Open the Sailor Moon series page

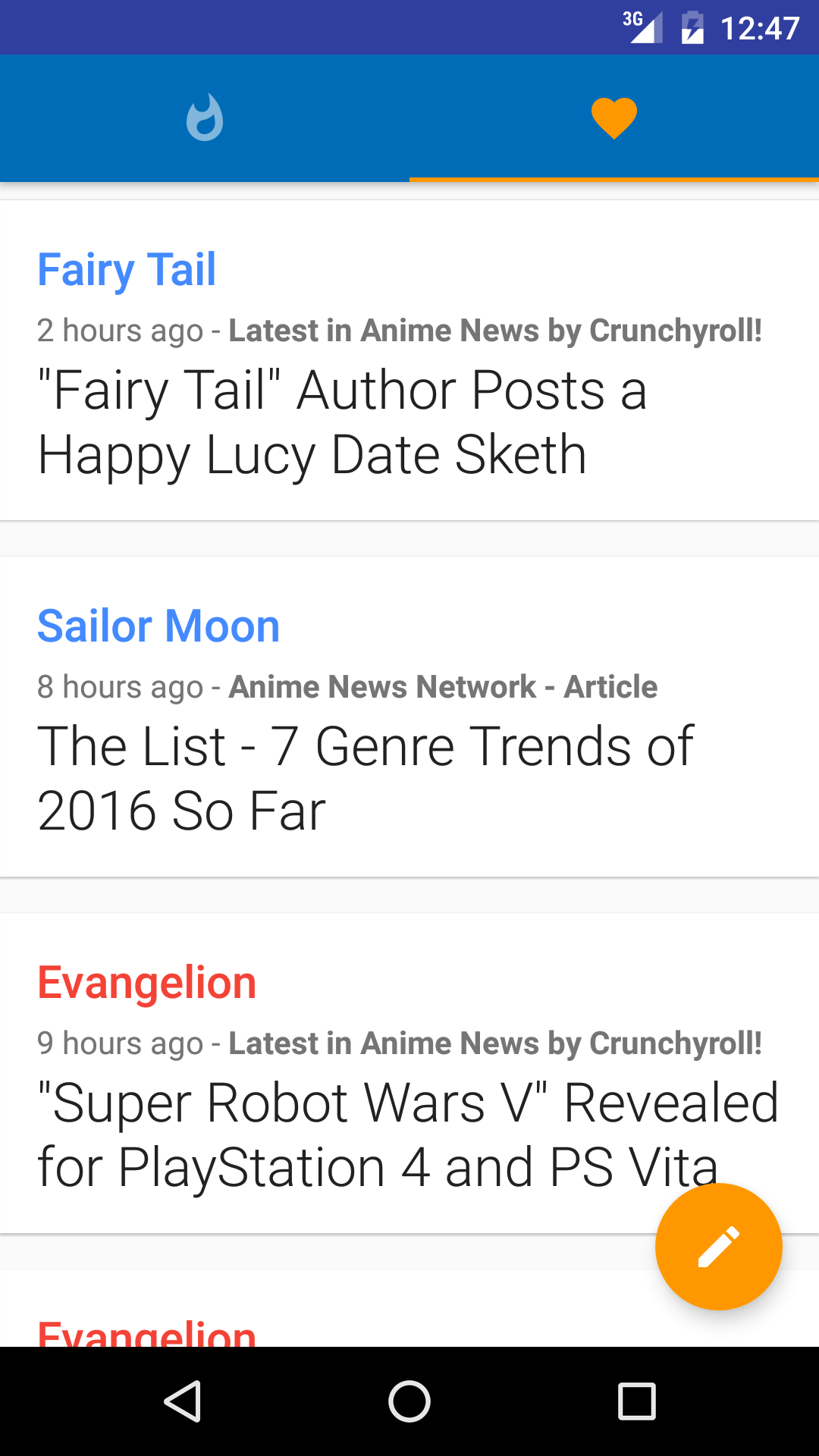tap(158, 626)
